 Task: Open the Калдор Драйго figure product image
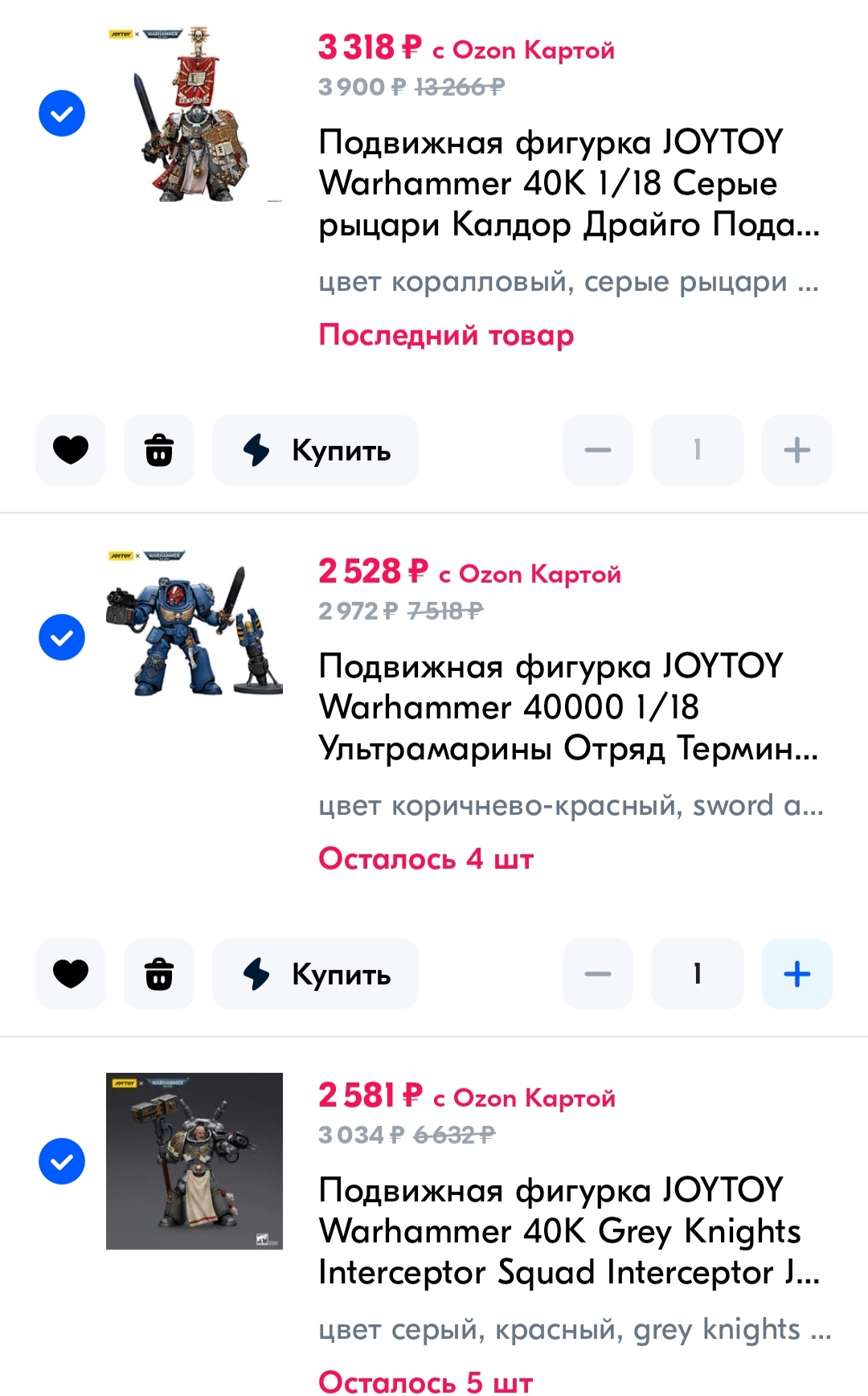[194, 114]
